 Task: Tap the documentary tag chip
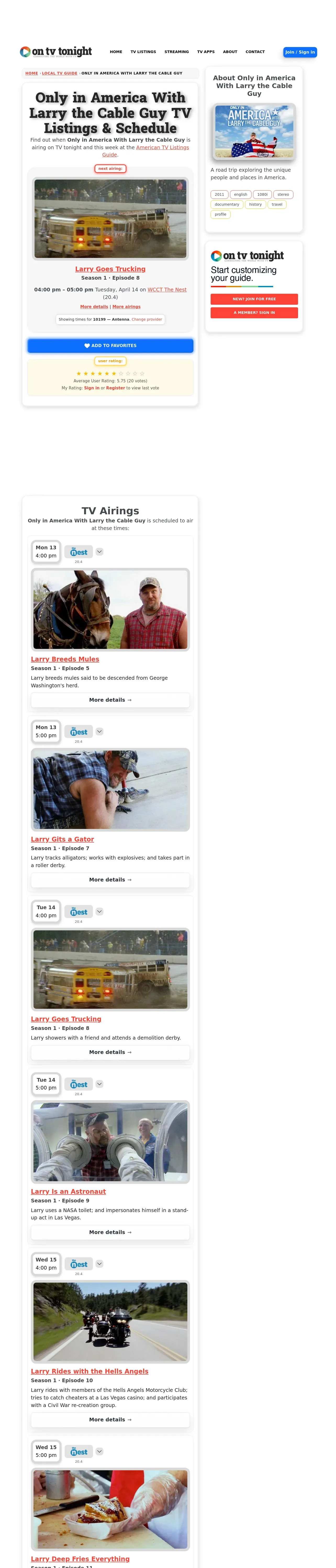[227, 205]
